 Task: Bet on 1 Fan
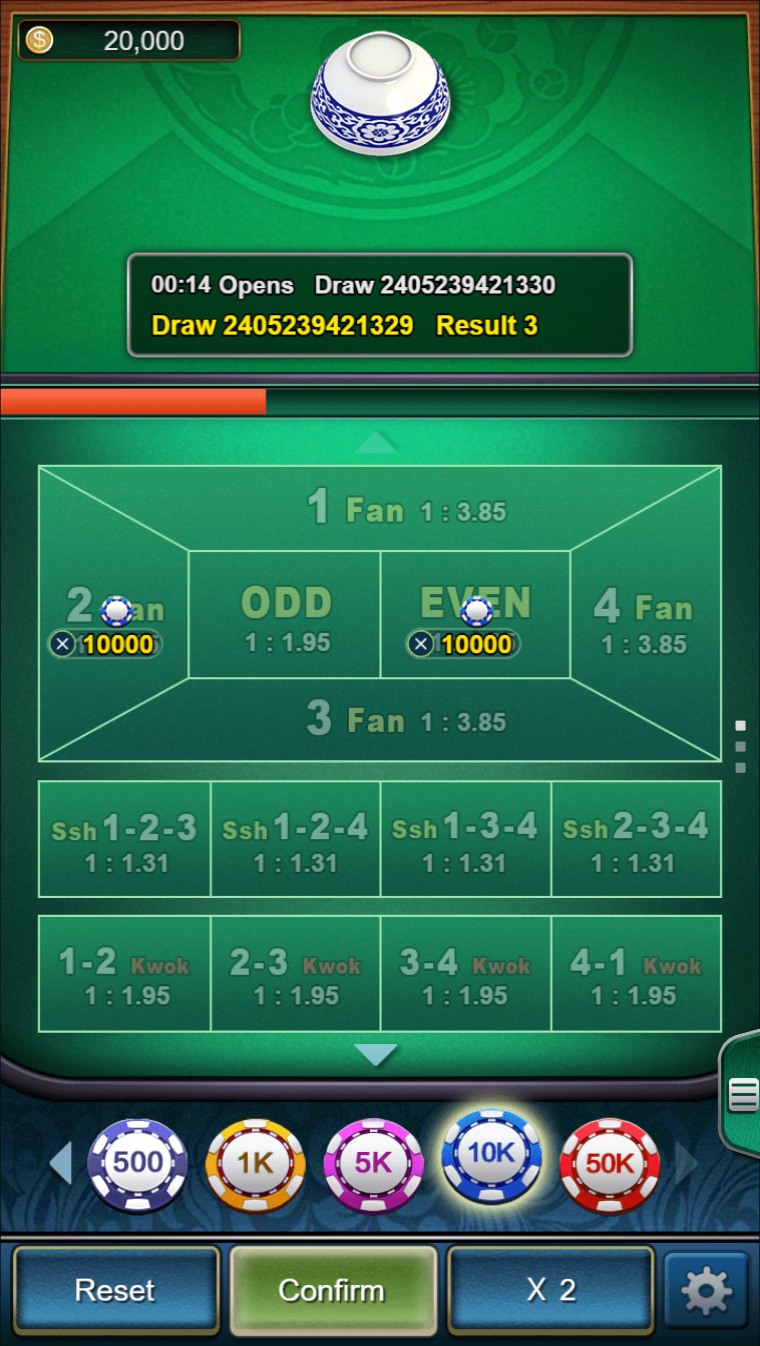pos(380,509)
